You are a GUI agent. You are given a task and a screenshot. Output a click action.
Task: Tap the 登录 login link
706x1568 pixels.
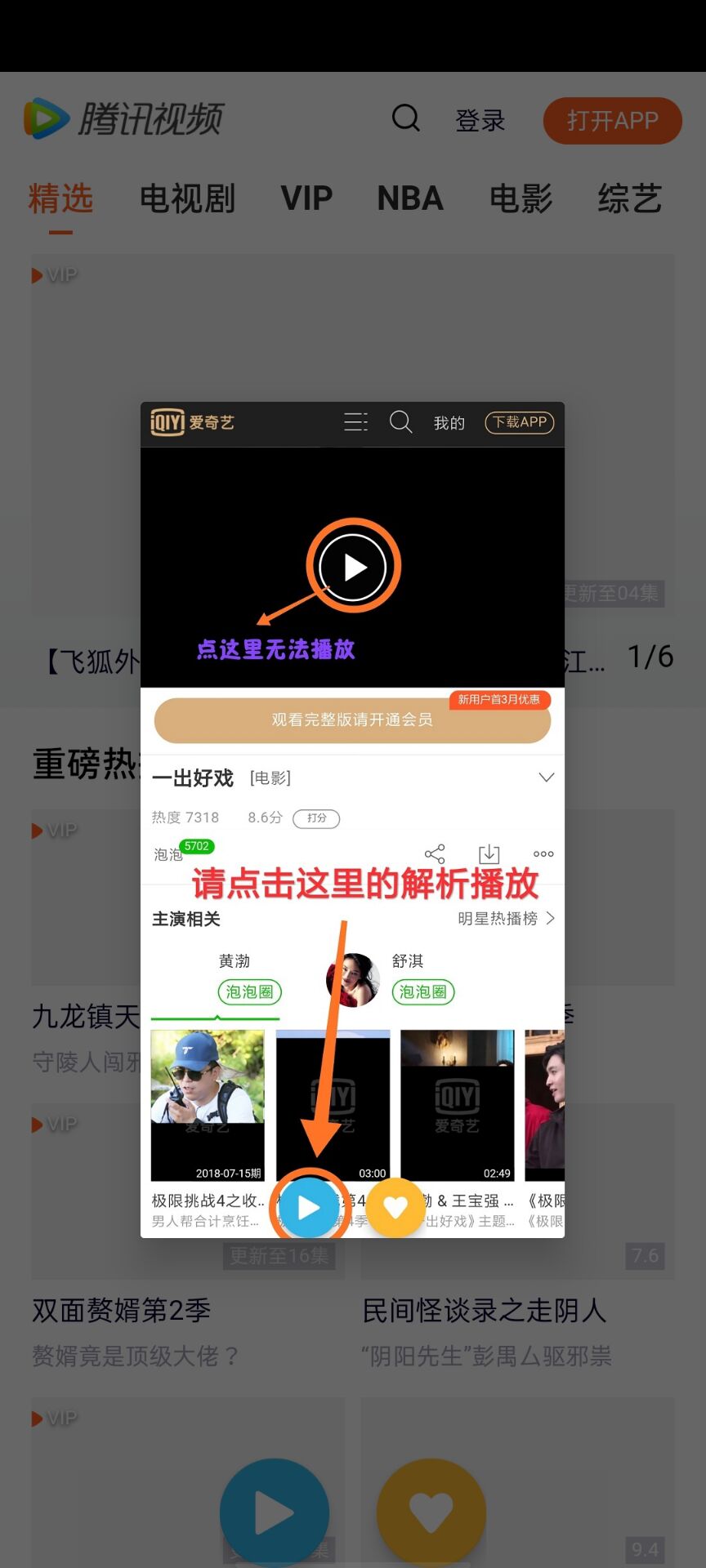click(x=480, y=121)
